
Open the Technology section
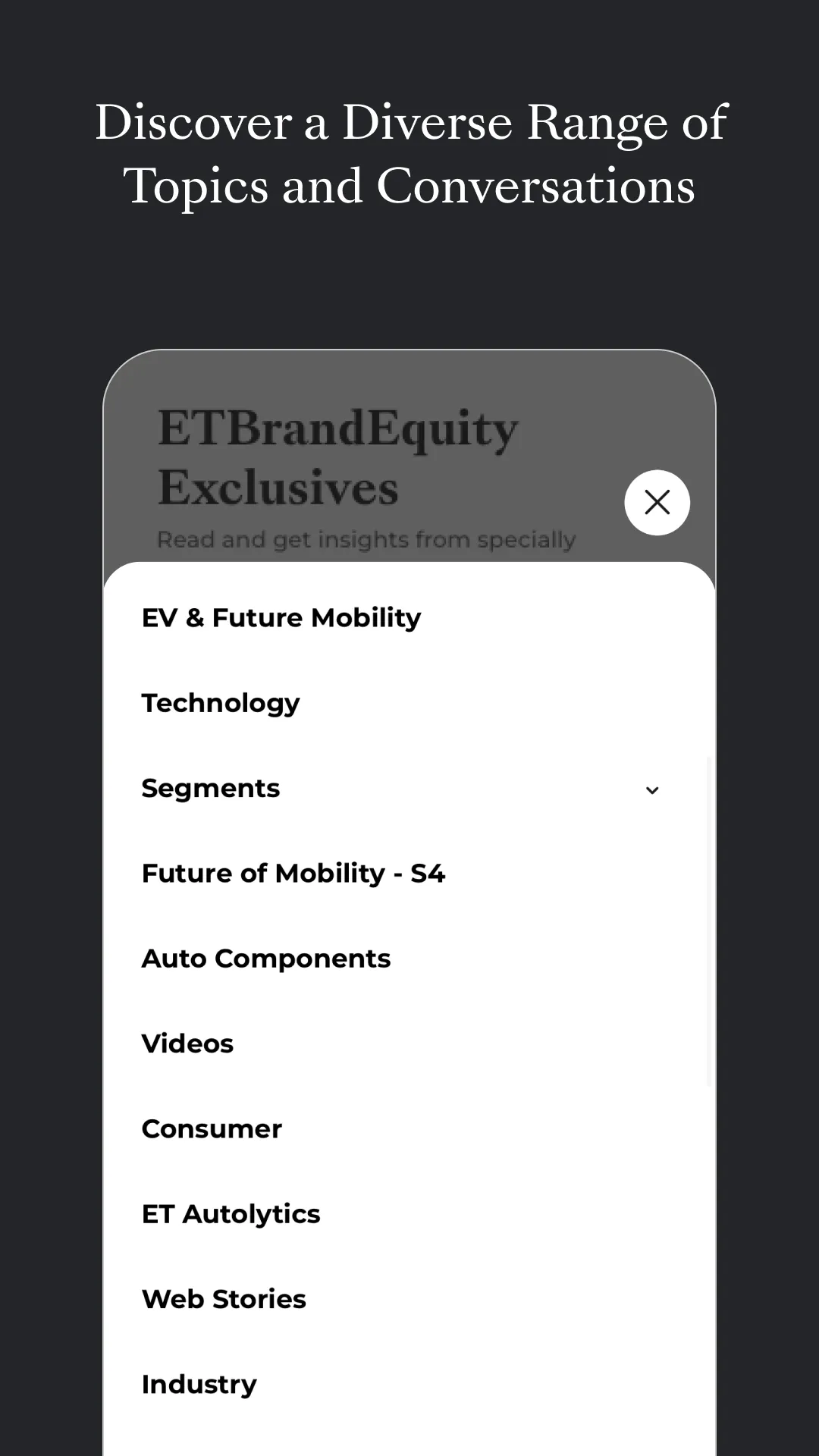click(220, 703)
